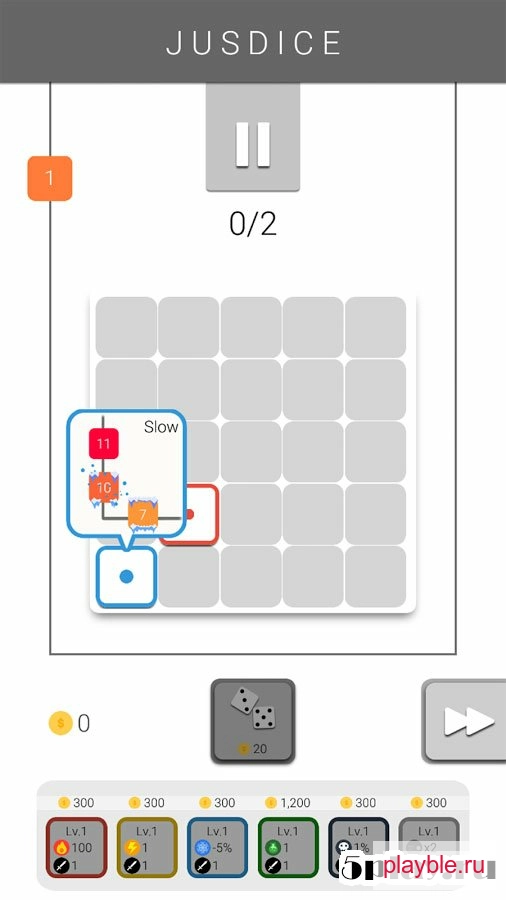The height and width of the screenshot is (900, 506).
Task: Upgrade the green poison dice for 1,200
Action: click(288, 848)
